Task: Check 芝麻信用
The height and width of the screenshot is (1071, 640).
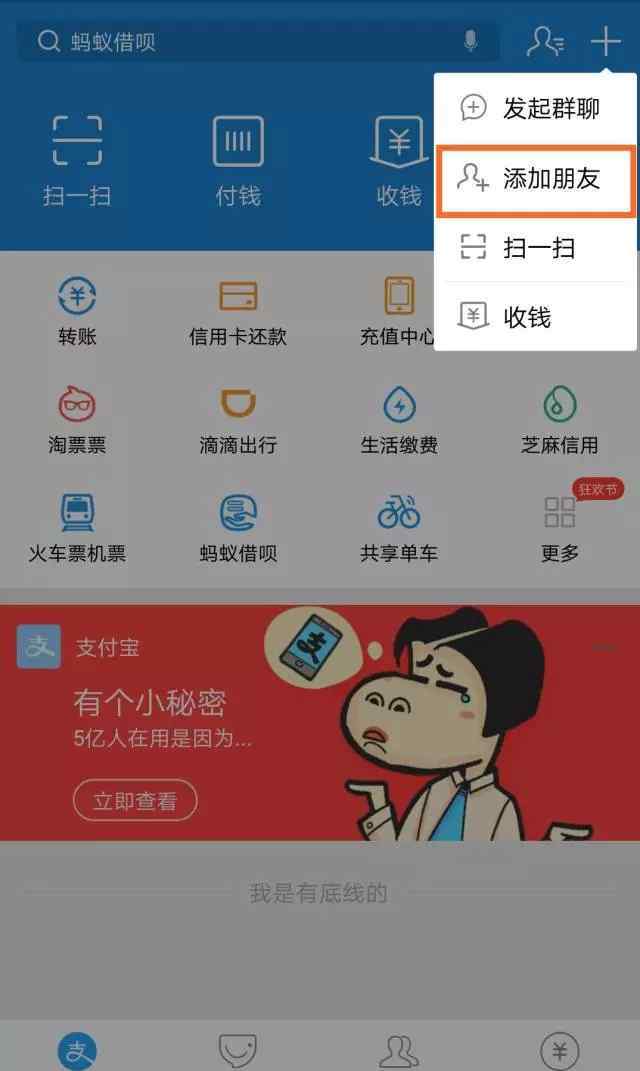Action: 559,420
